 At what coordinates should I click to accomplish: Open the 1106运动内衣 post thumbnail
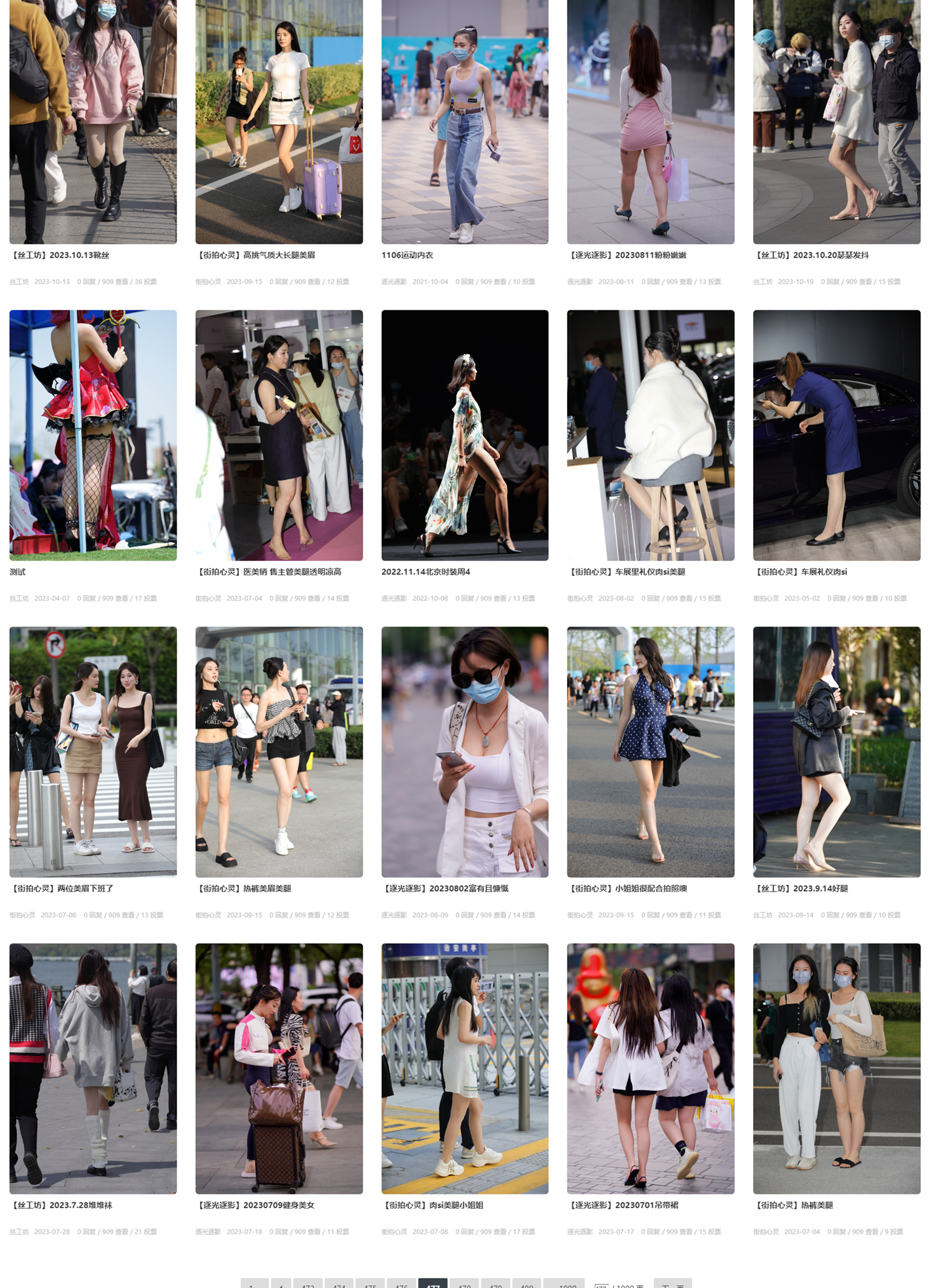pos(464,122)
